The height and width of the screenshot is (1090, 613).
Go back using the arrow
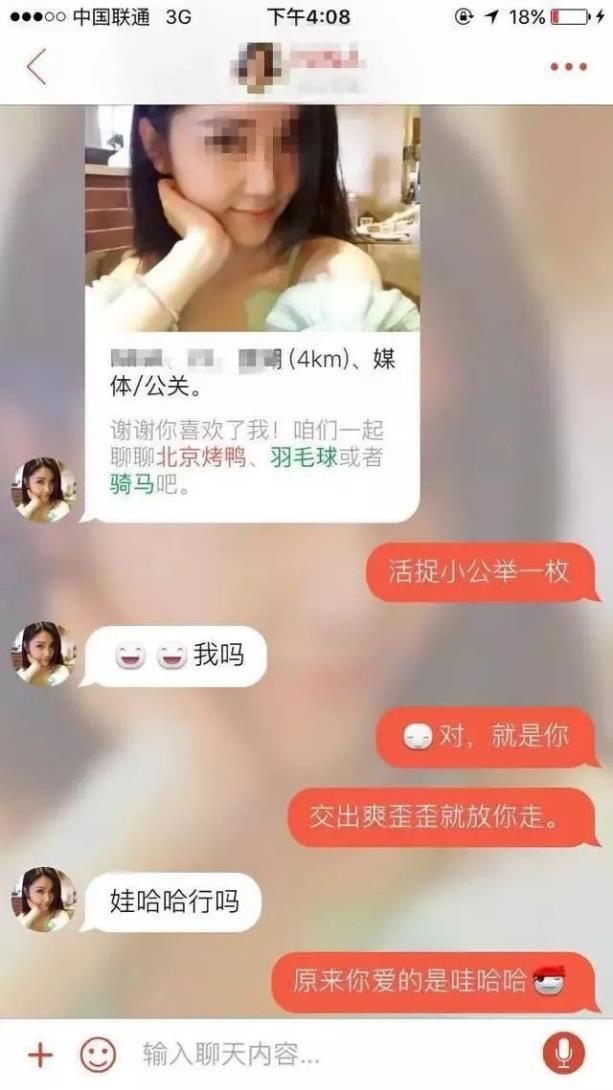(37, 66)
